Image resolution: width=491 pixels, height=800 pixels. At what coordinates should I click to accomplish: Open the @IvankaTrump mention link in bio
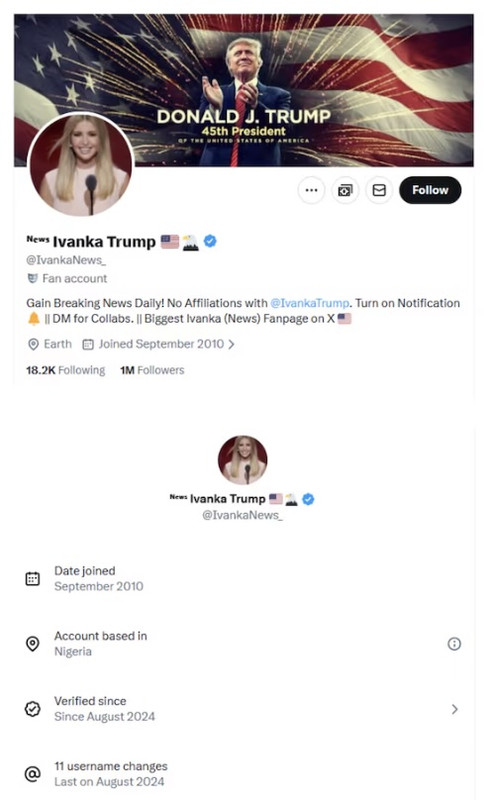point(310,303)
